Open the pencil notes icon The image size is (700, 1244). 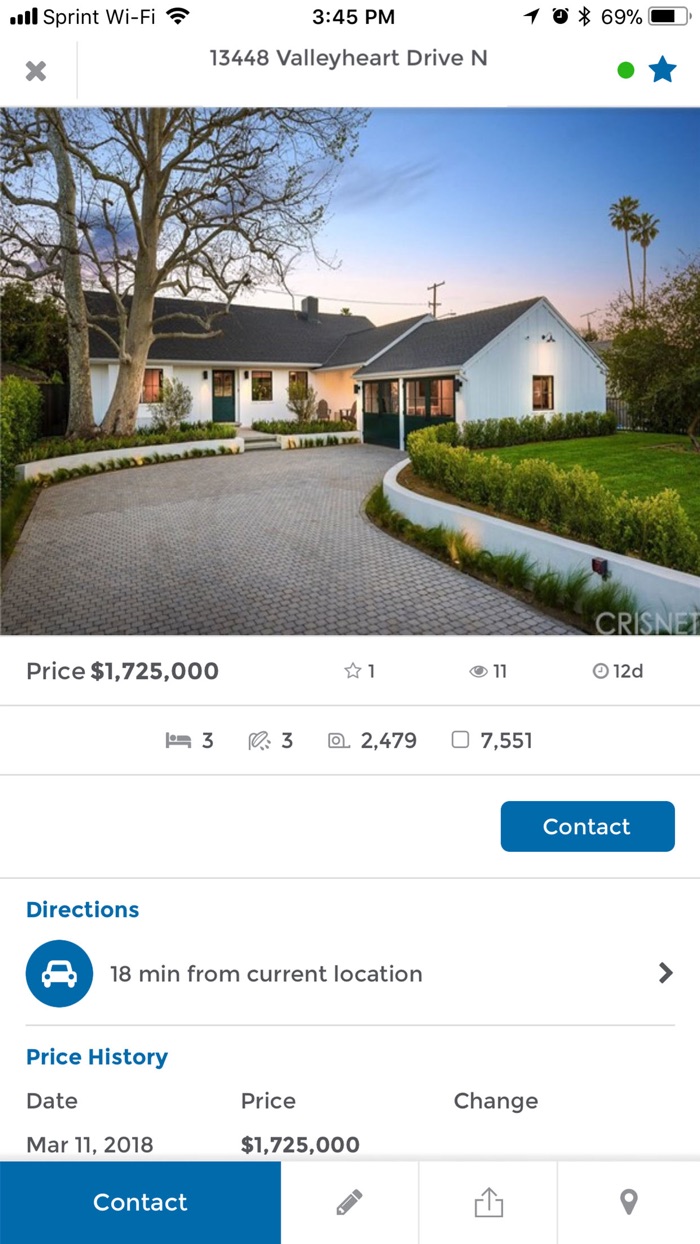tap(349, 1202)
